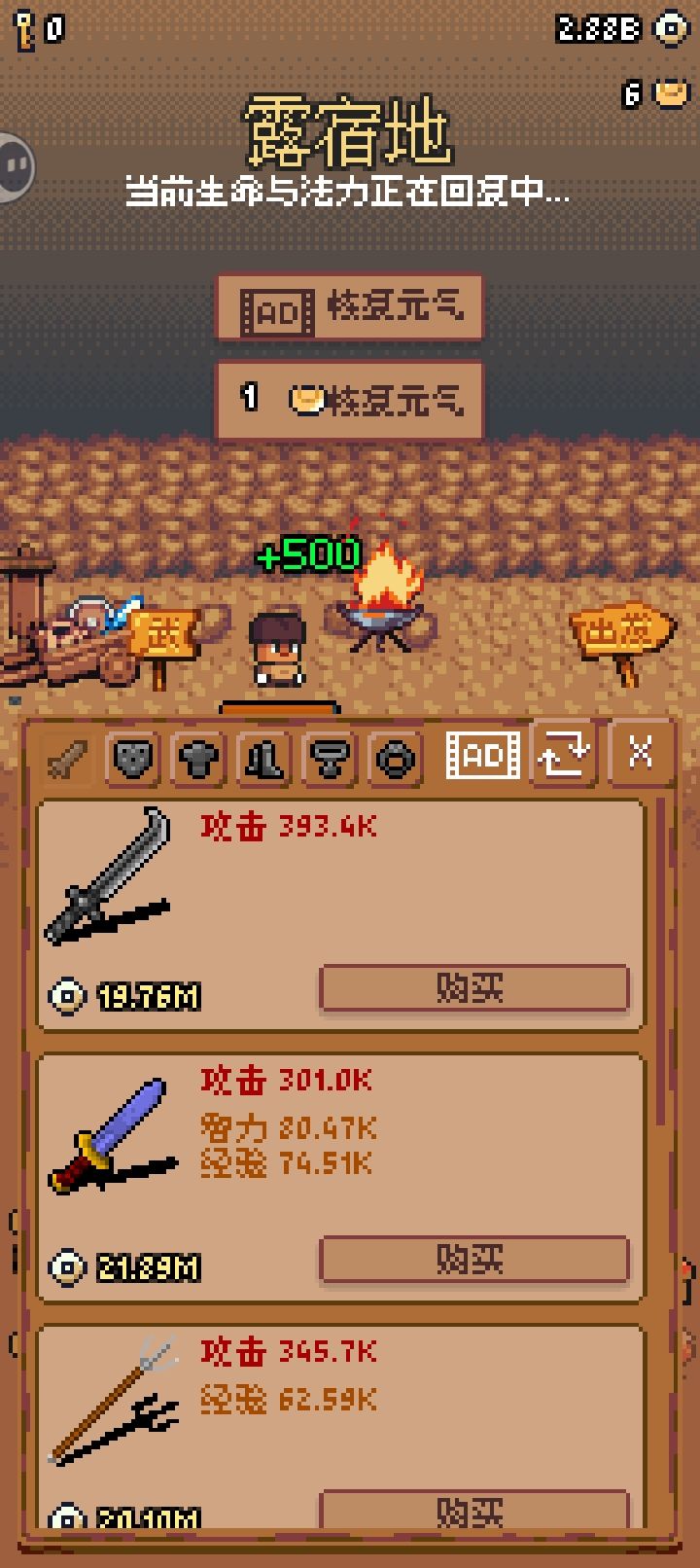Buy the 393.4K attack blade for 19.76M
This screenshot has height=1568, width=700.
[472, 986]
